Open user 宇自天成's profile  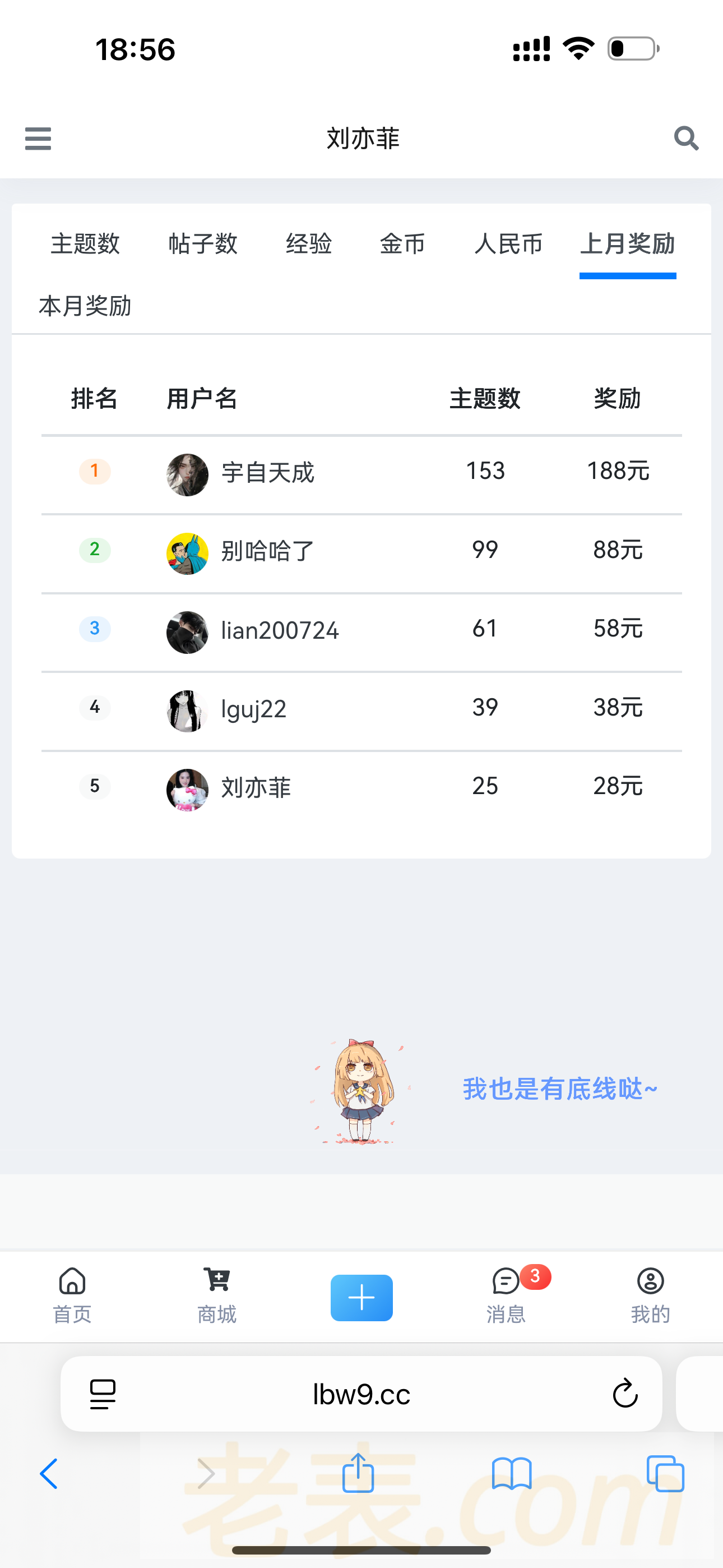coord(267,473)
